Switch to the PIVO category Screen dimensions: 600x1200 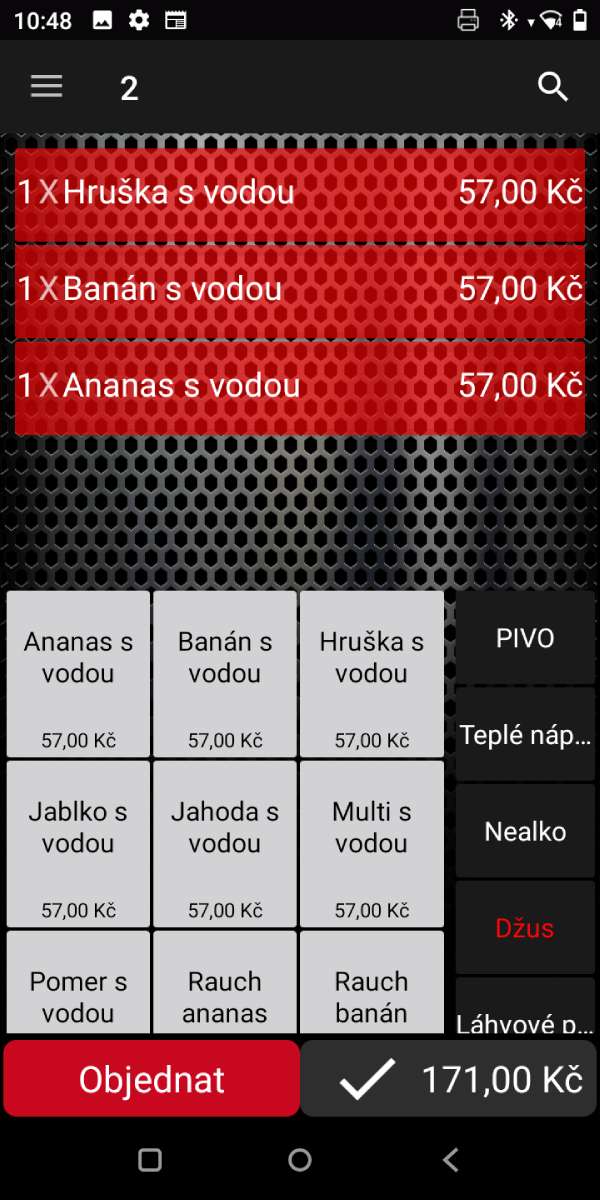(525, 638)
